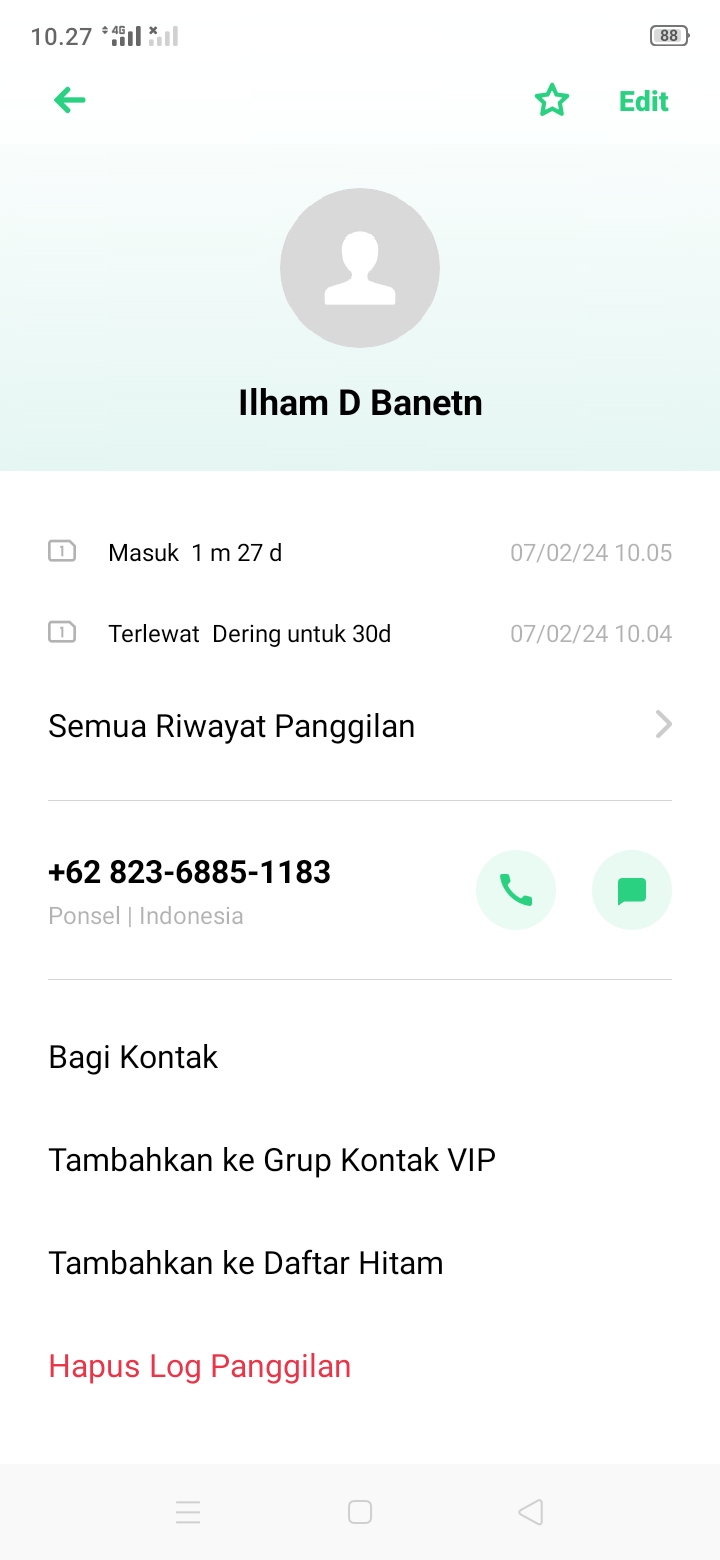Viewport: 720px width, 1560px height.
Task: Send a message to this number
Action: coord(631,890)
